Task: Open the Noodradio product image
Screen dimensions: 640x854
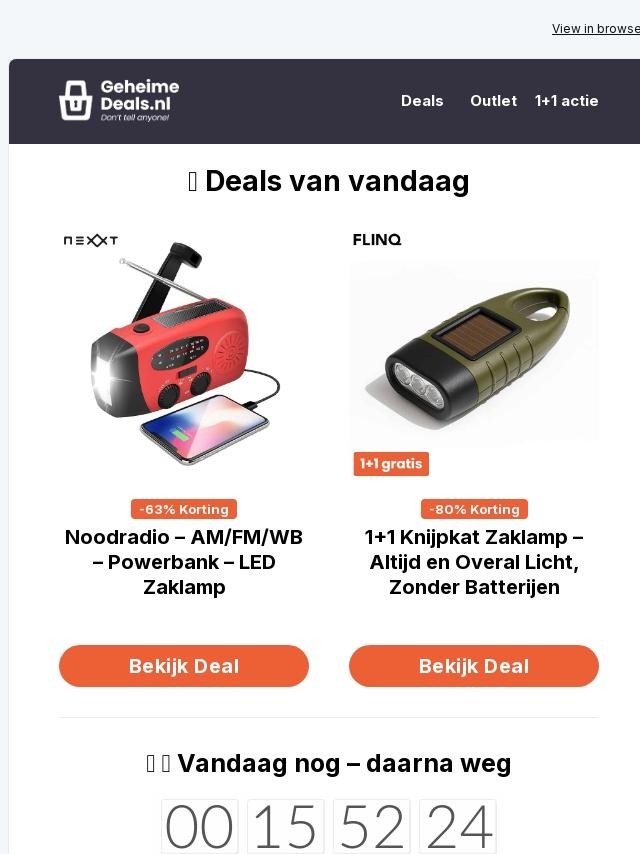Action: click(x=184, y=352)
